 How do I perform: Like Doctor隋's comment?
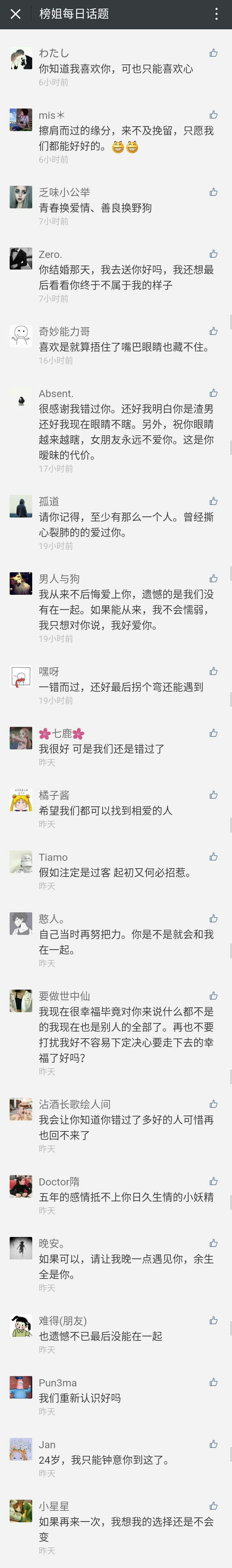pos(213,1181)
